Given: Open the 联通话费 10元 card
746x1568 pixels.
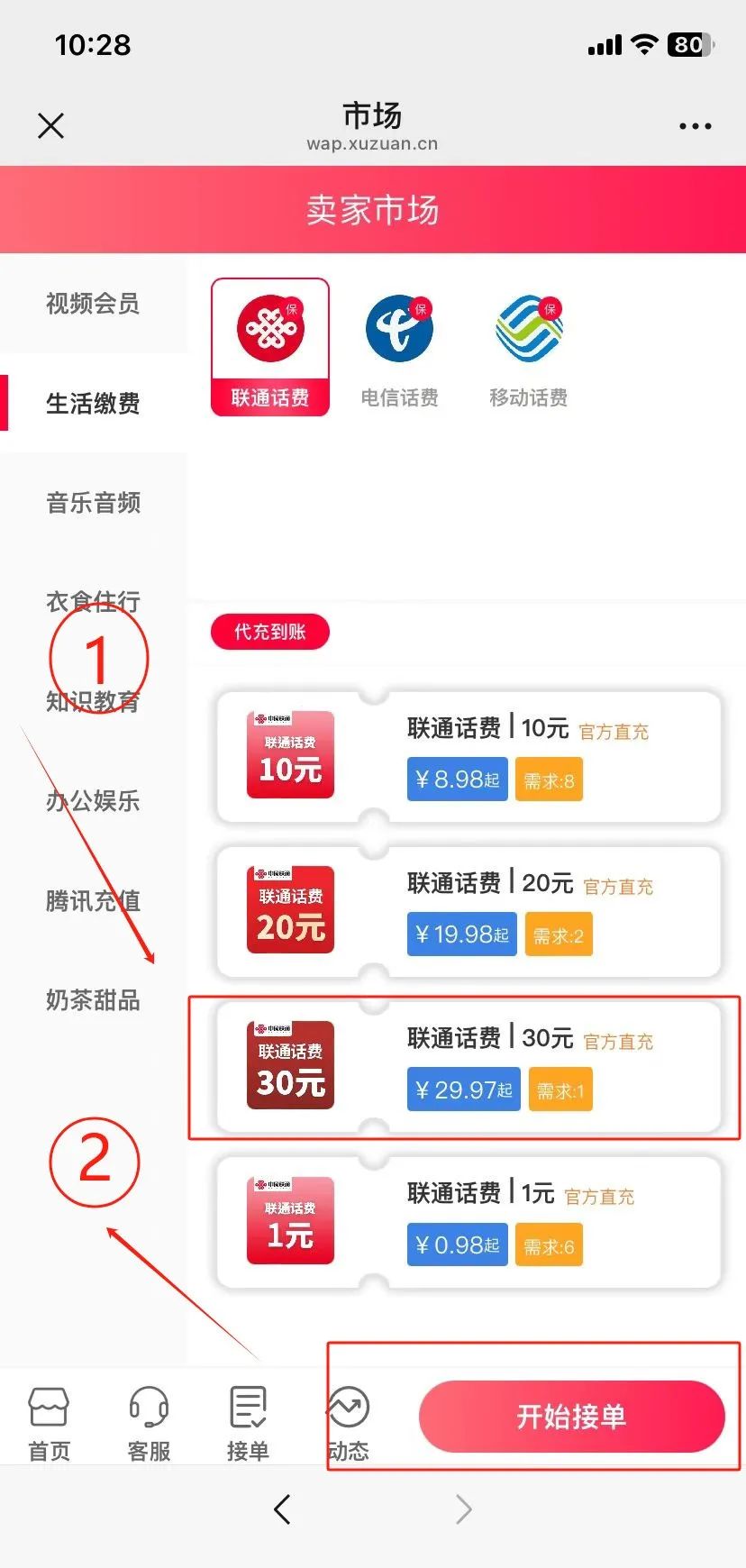Looking at the screenshot, I should pyautogui.click(x=469, y=755).
